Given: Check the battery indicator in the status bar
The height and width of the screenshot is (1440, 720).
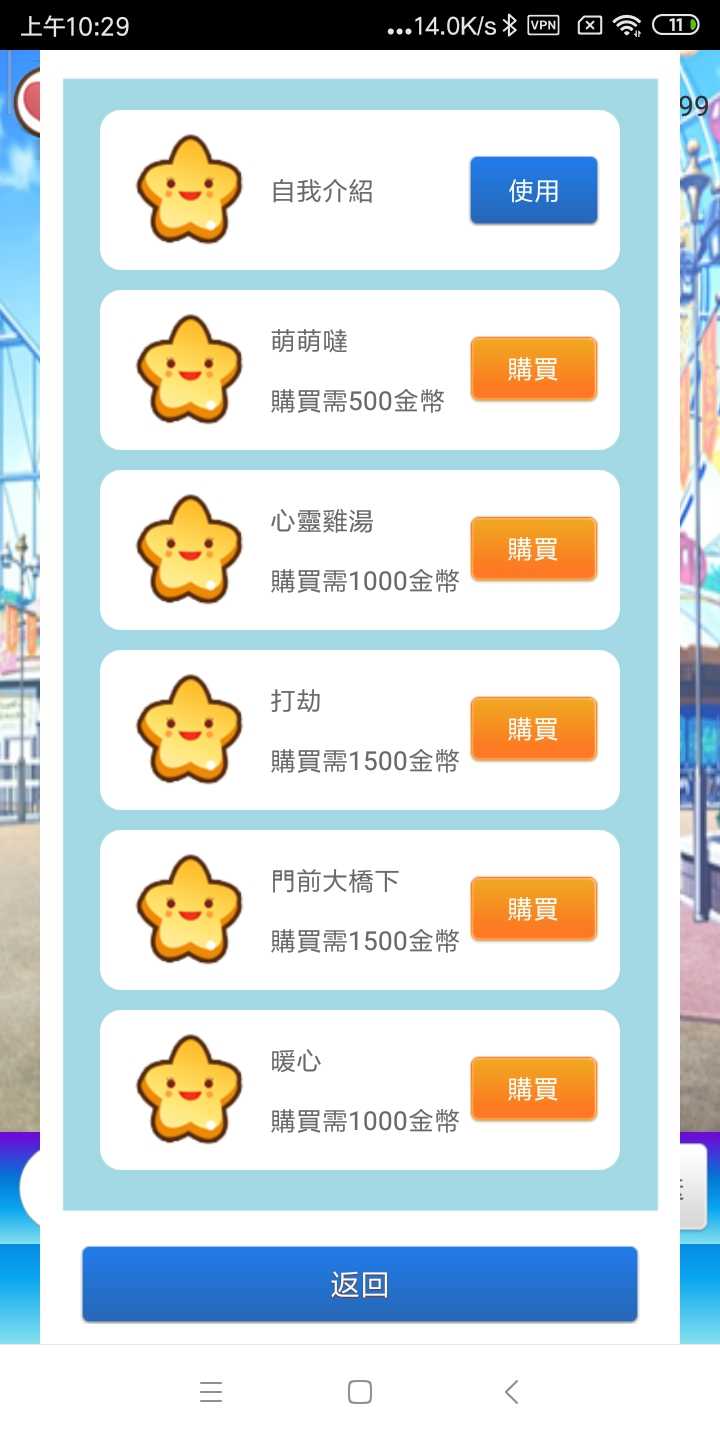Looking at the screenshot, I should click(x=676, y=23).
